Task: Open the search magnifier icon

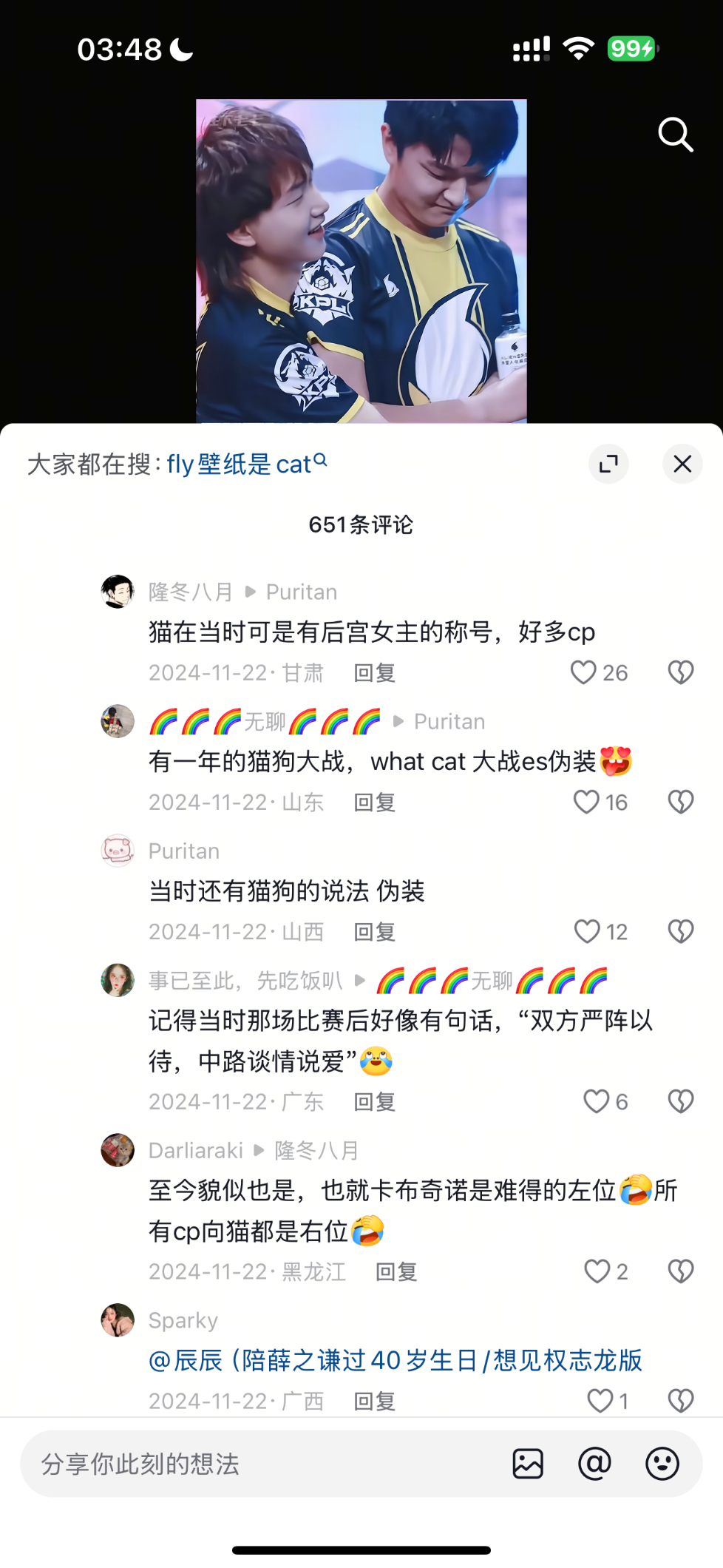Action: 676,135
